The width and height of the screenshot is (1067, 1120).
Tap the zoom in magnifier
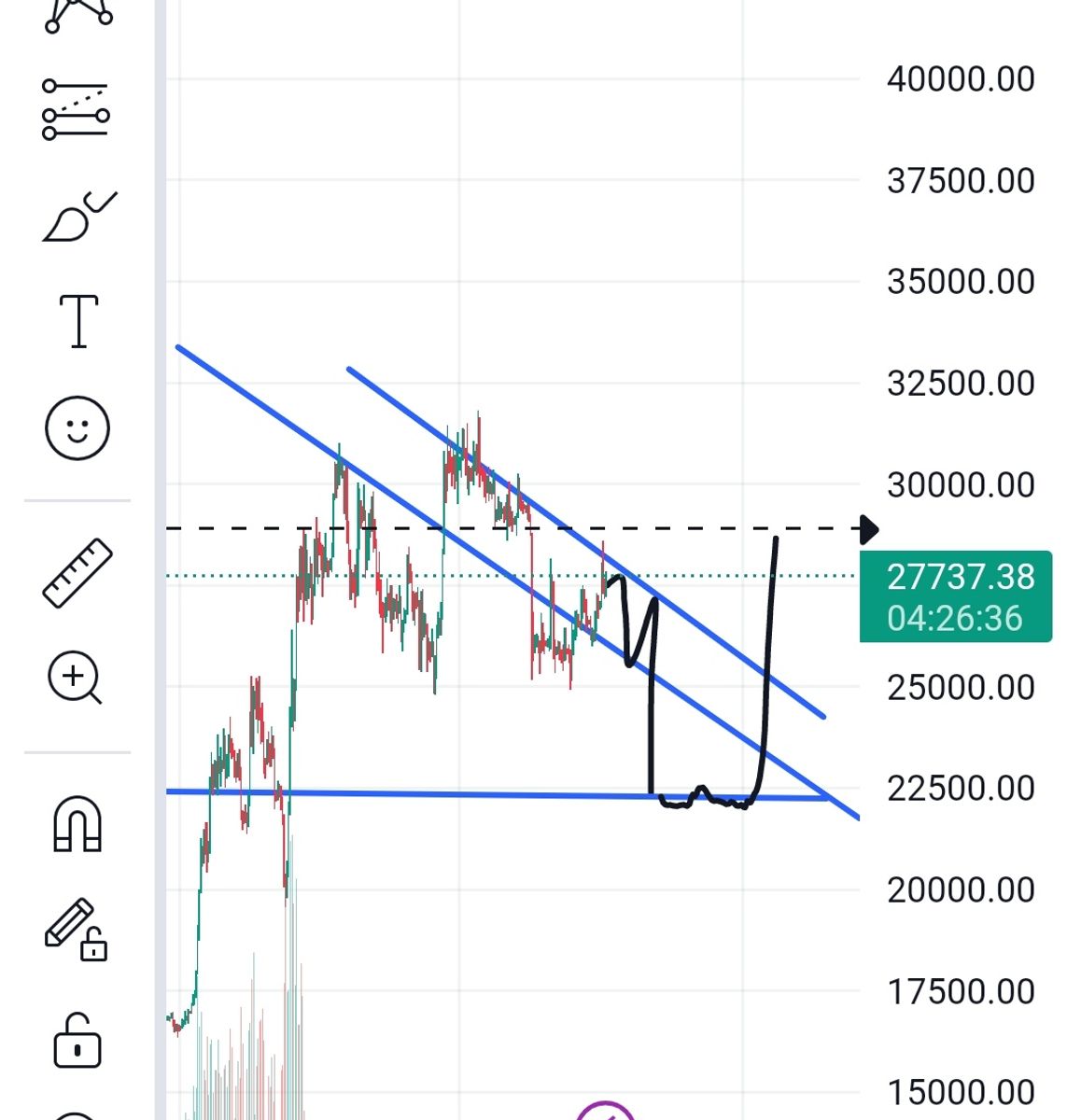tap(76, 677)
